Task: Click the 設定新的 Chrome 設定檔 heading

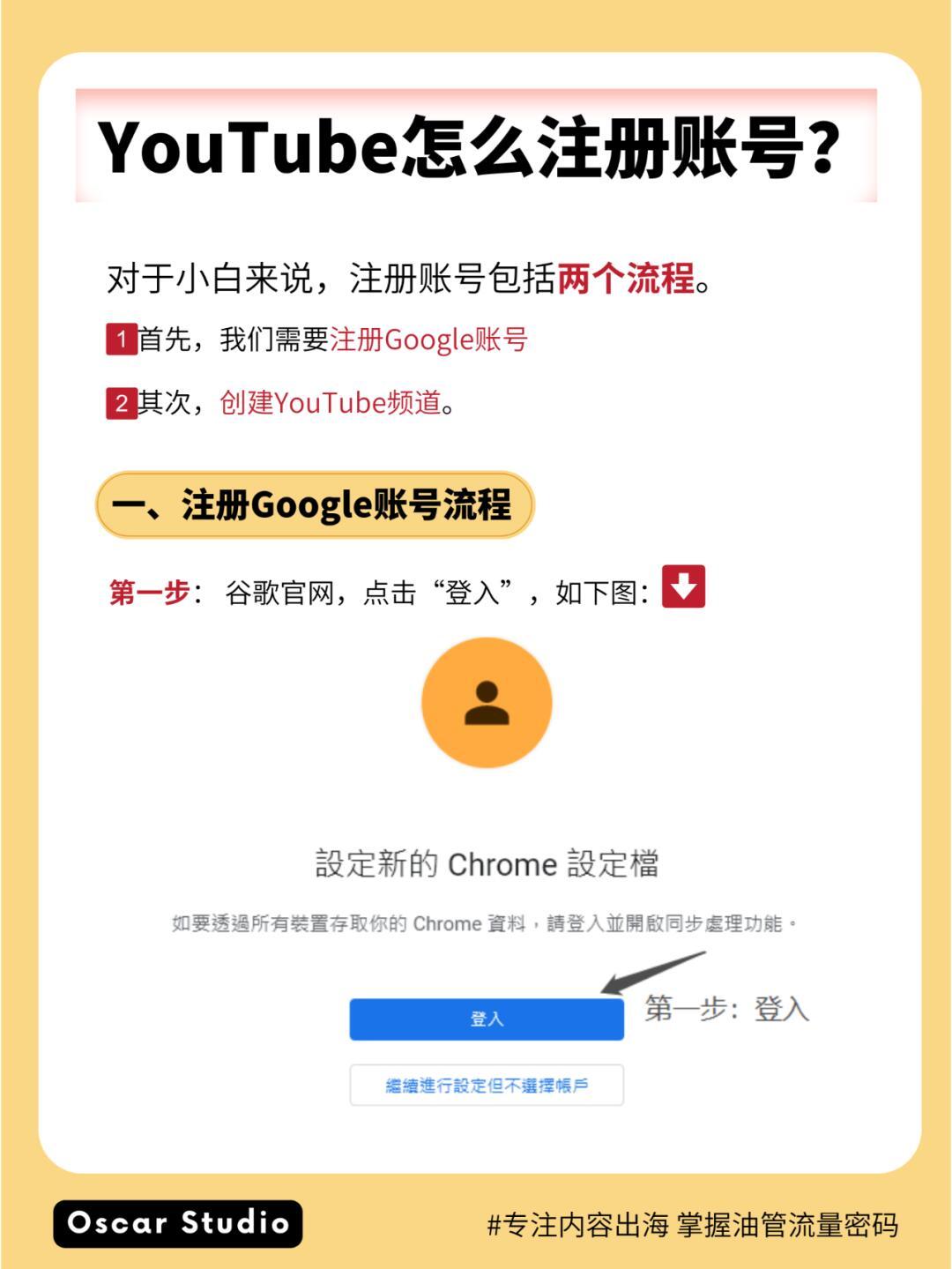Action: click(486, 863)
